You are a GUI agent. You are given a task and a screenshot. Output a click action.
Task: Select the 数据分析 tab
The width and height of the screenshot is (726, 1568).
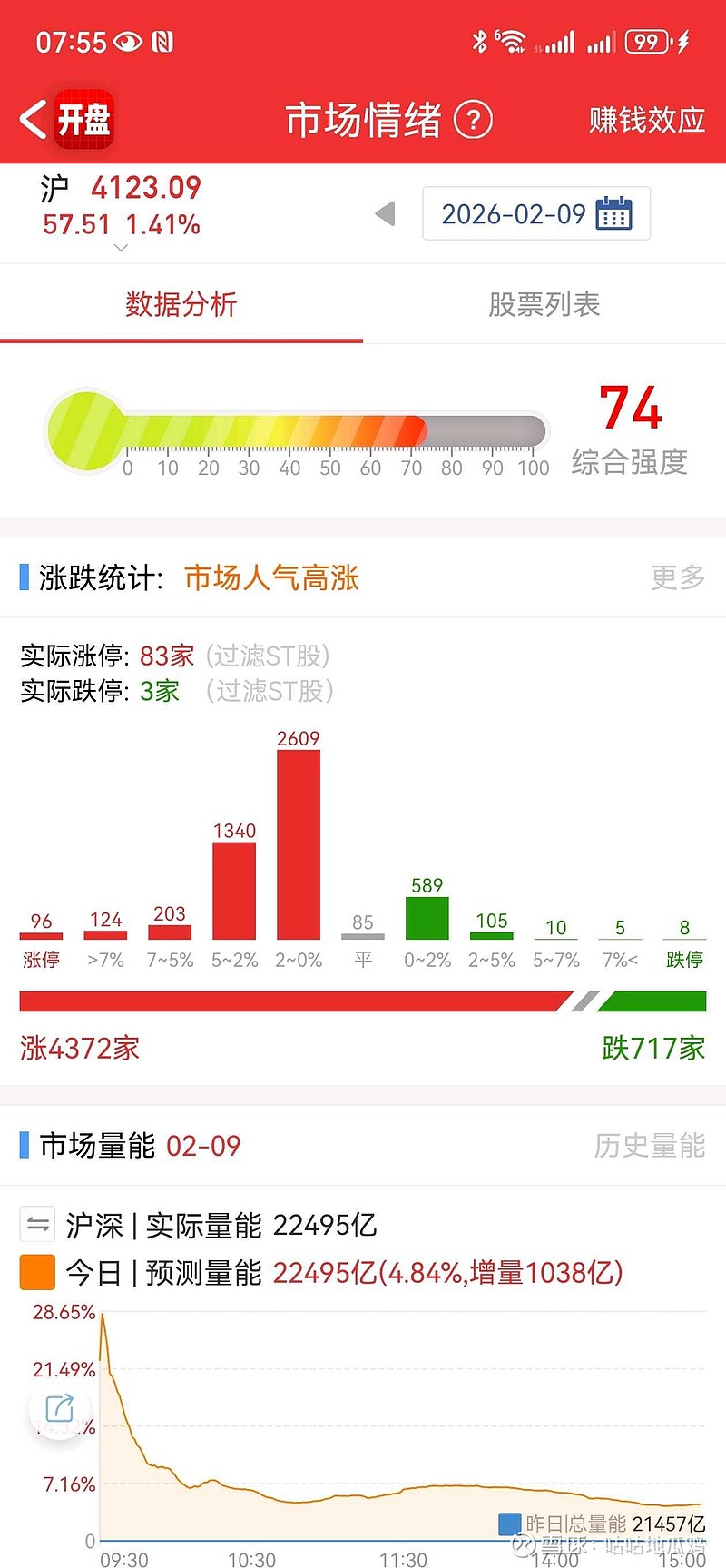pos(181,305)
